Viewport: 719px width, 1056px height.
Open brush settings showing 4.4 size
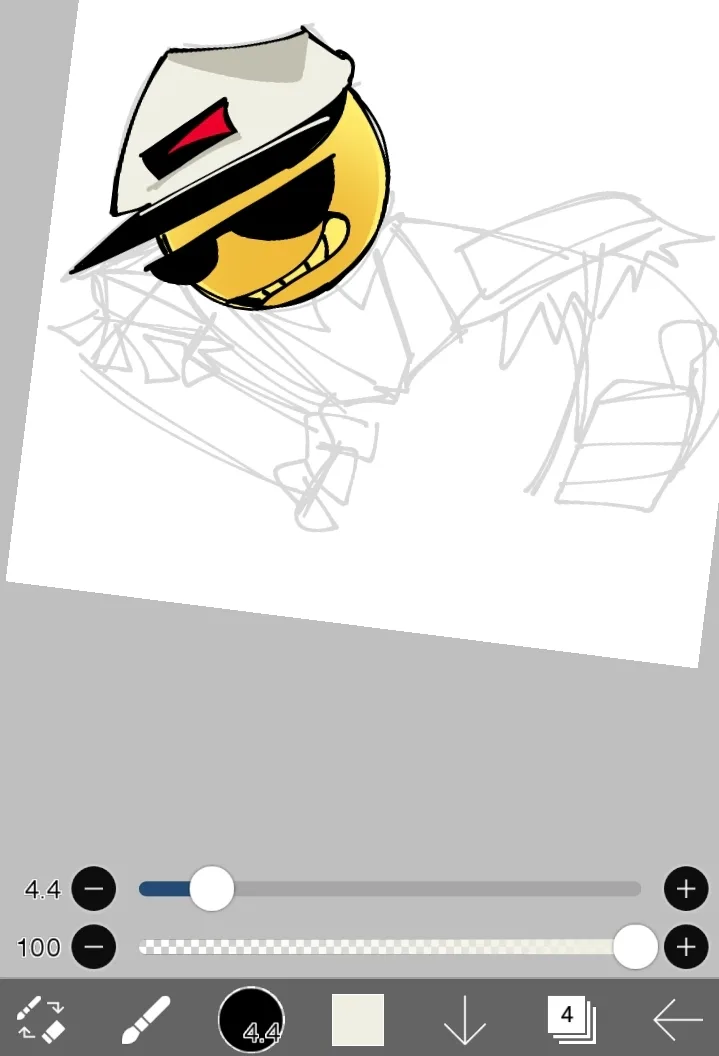coord(251,1018)
